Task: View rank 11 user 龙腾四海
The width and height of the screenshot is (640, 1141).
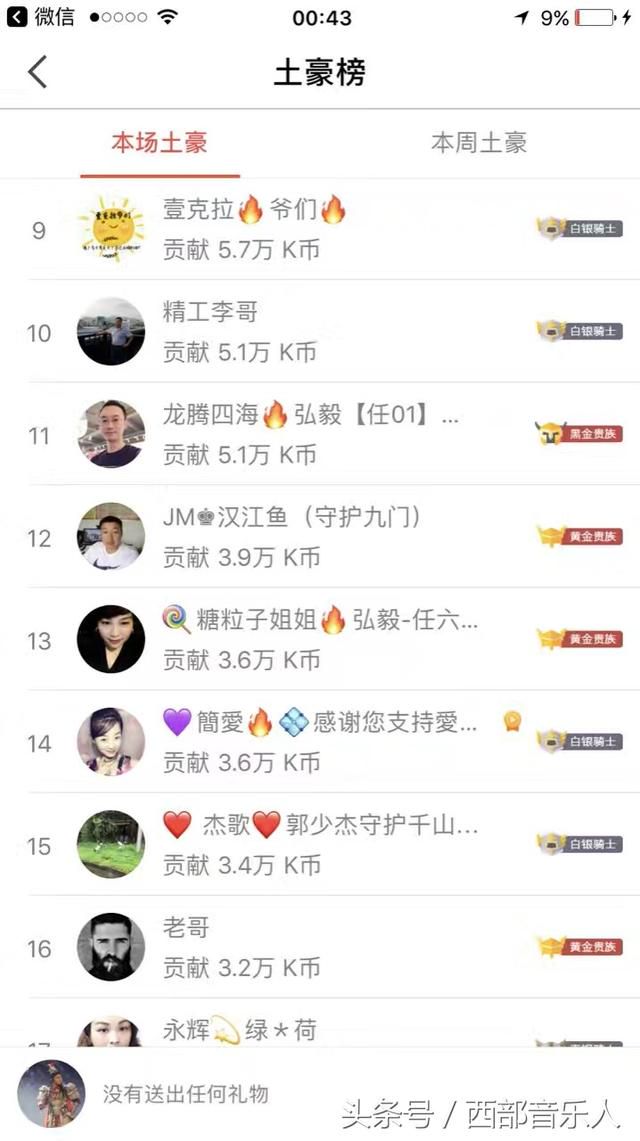Action: coord(320,434)
